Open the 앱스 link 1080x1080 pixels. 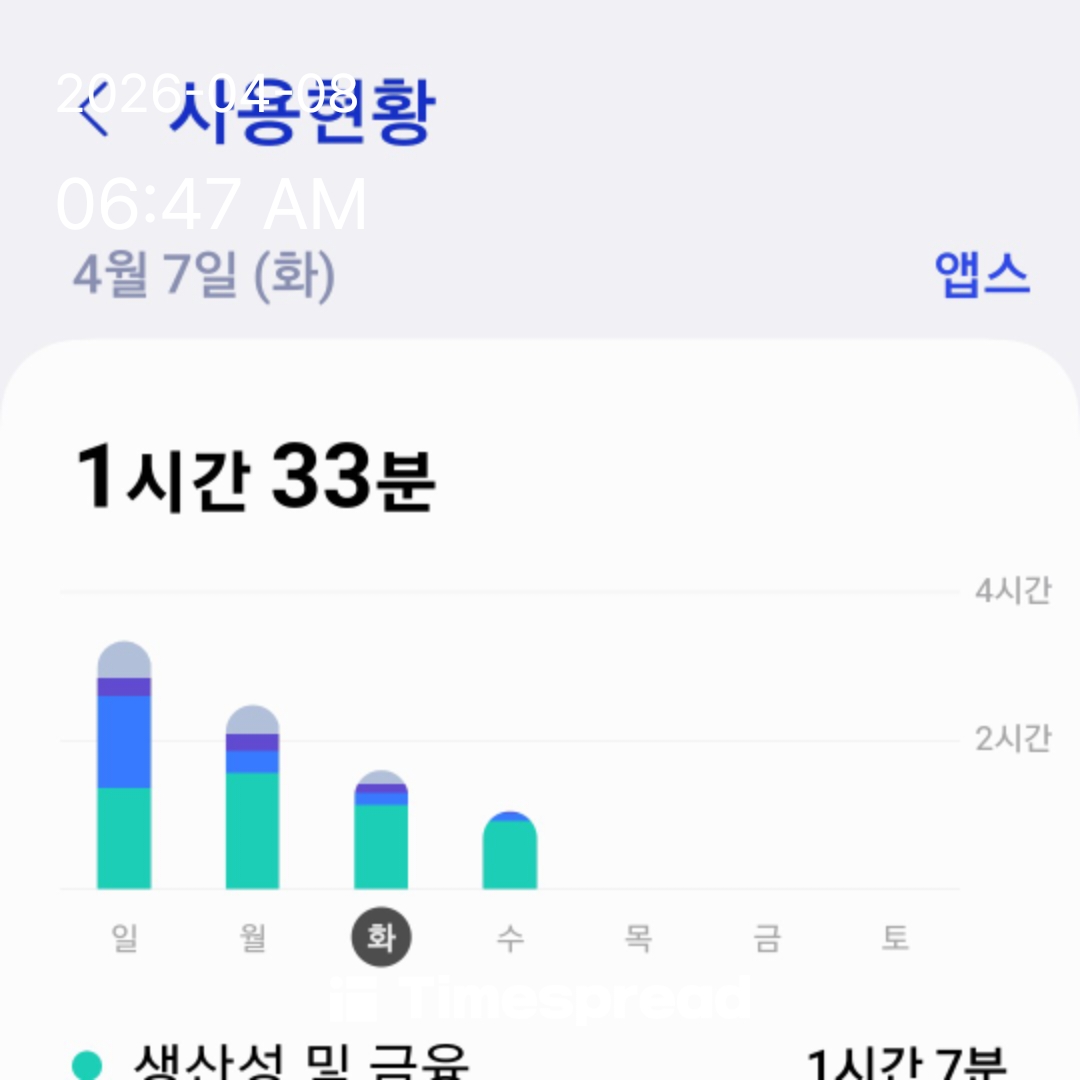click(981, 274)
